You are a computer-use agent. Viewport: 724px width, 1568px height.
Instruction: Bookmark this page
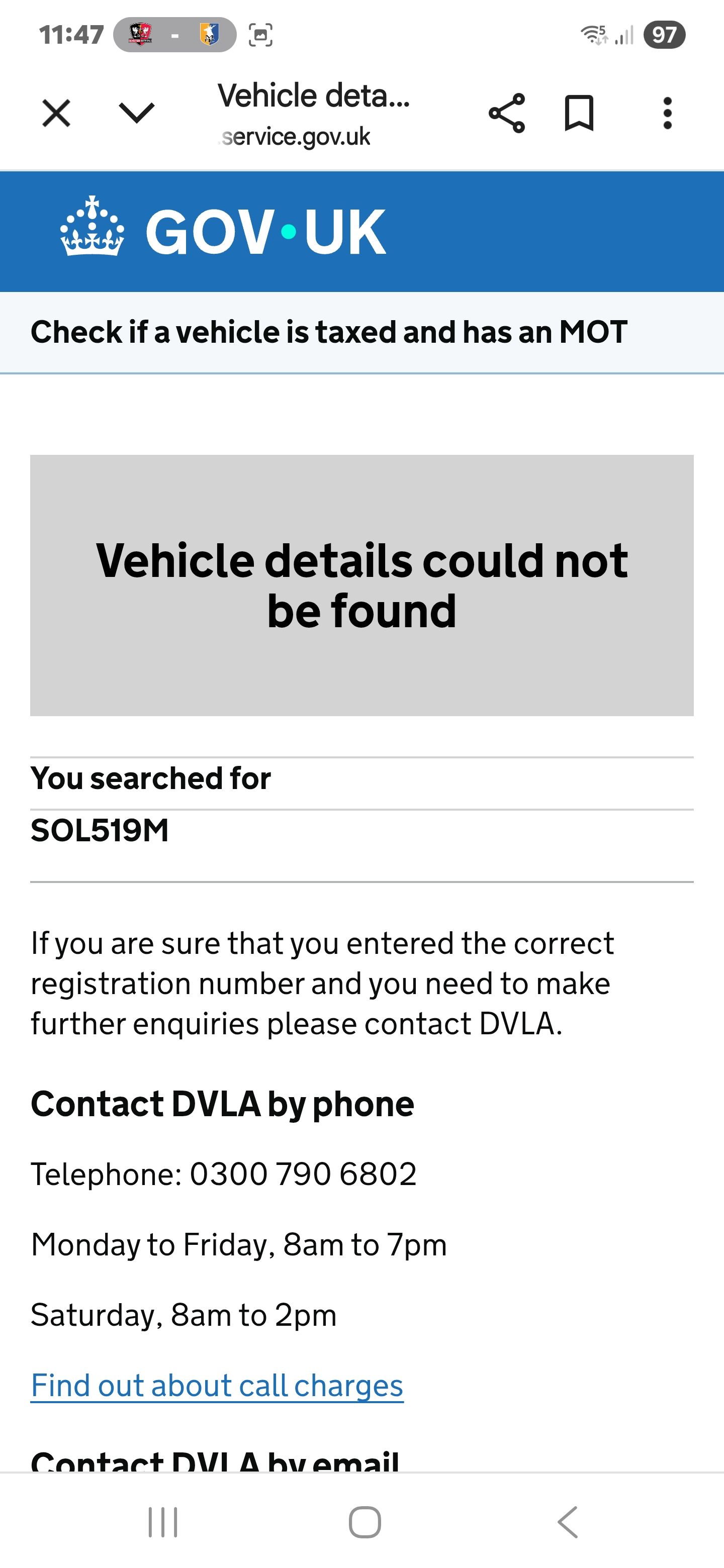pos(579,113)
